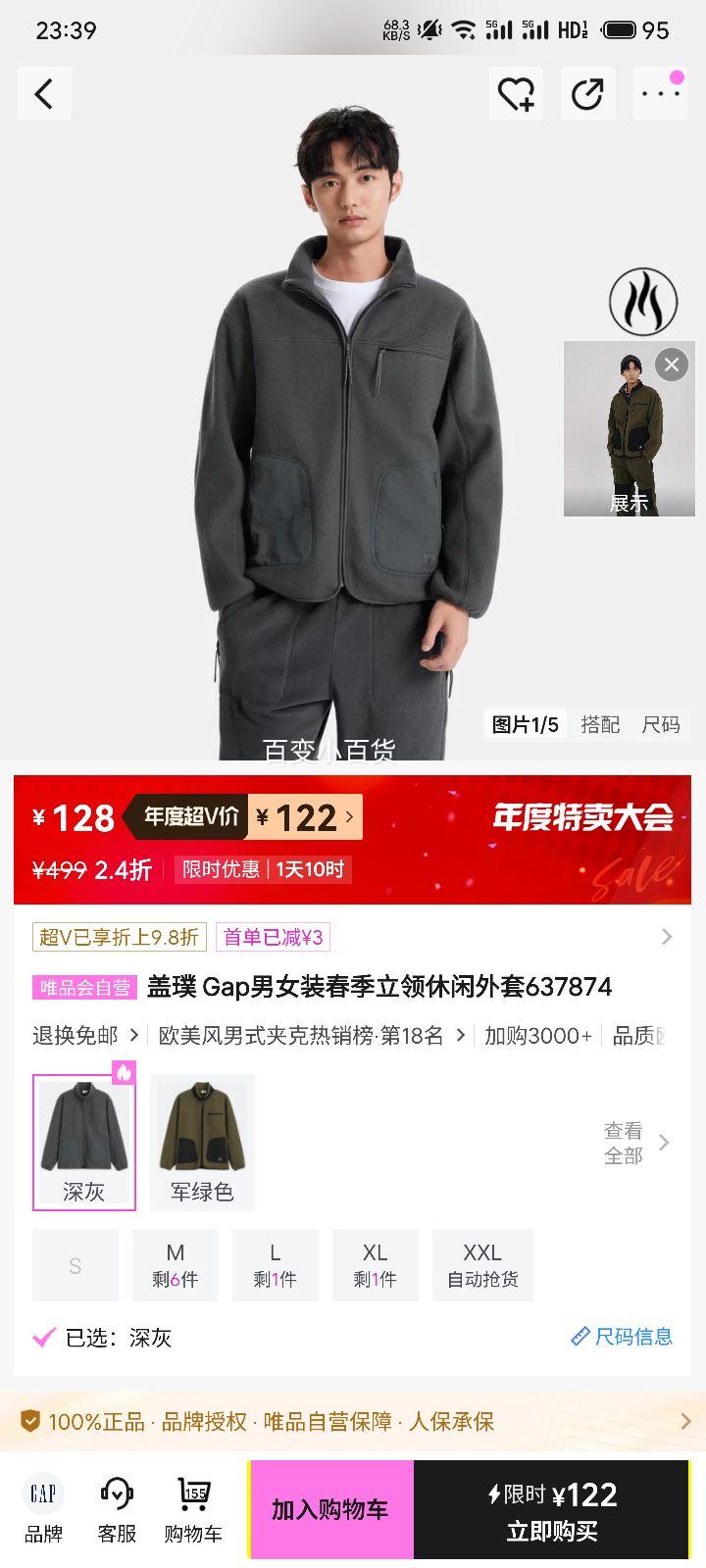The height and width of the screenshot is (1568, 706).
Task: Select size XL option
Action: click(x=375, y=1264)
